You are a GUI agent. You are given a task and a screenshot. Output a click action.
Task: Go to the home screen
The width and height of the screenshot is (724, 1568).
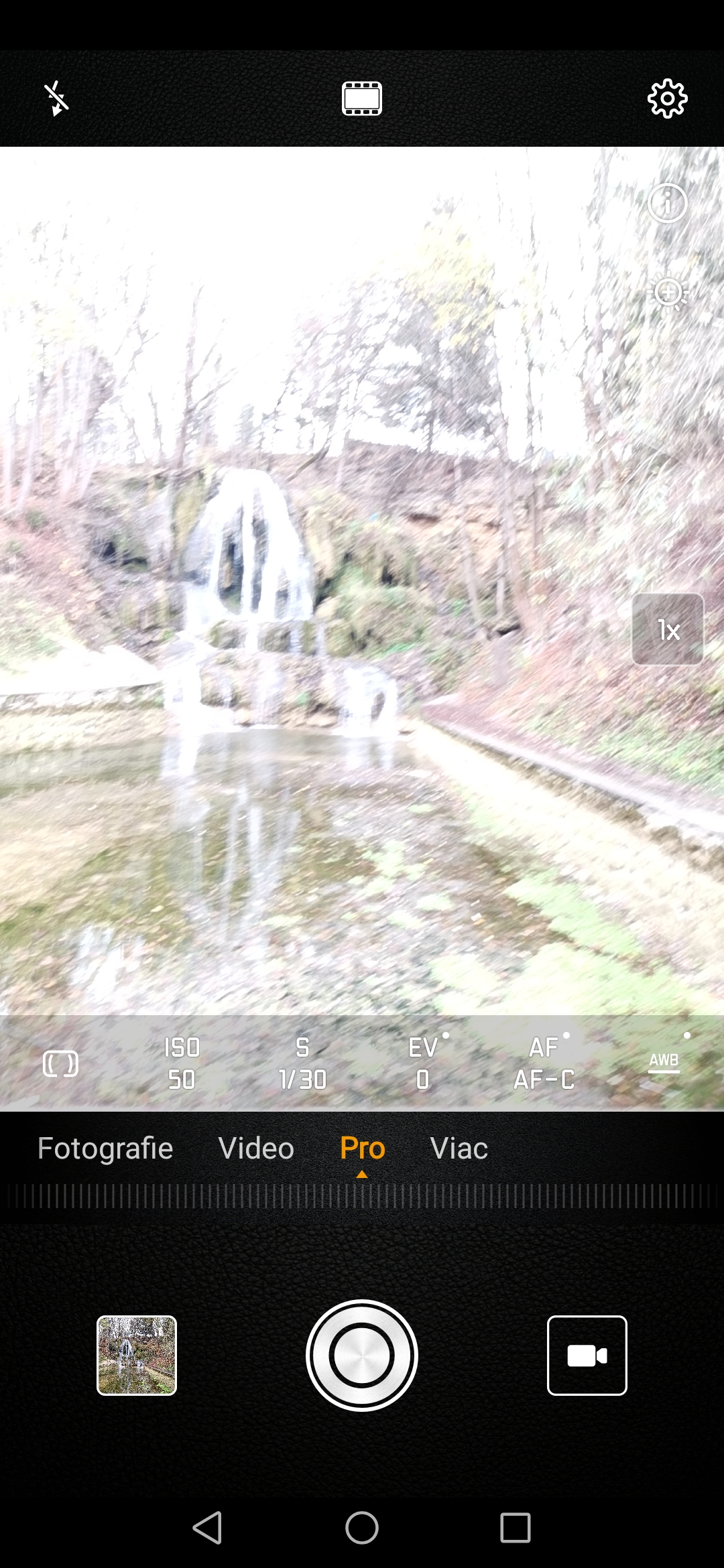(x=362, y=1528)
